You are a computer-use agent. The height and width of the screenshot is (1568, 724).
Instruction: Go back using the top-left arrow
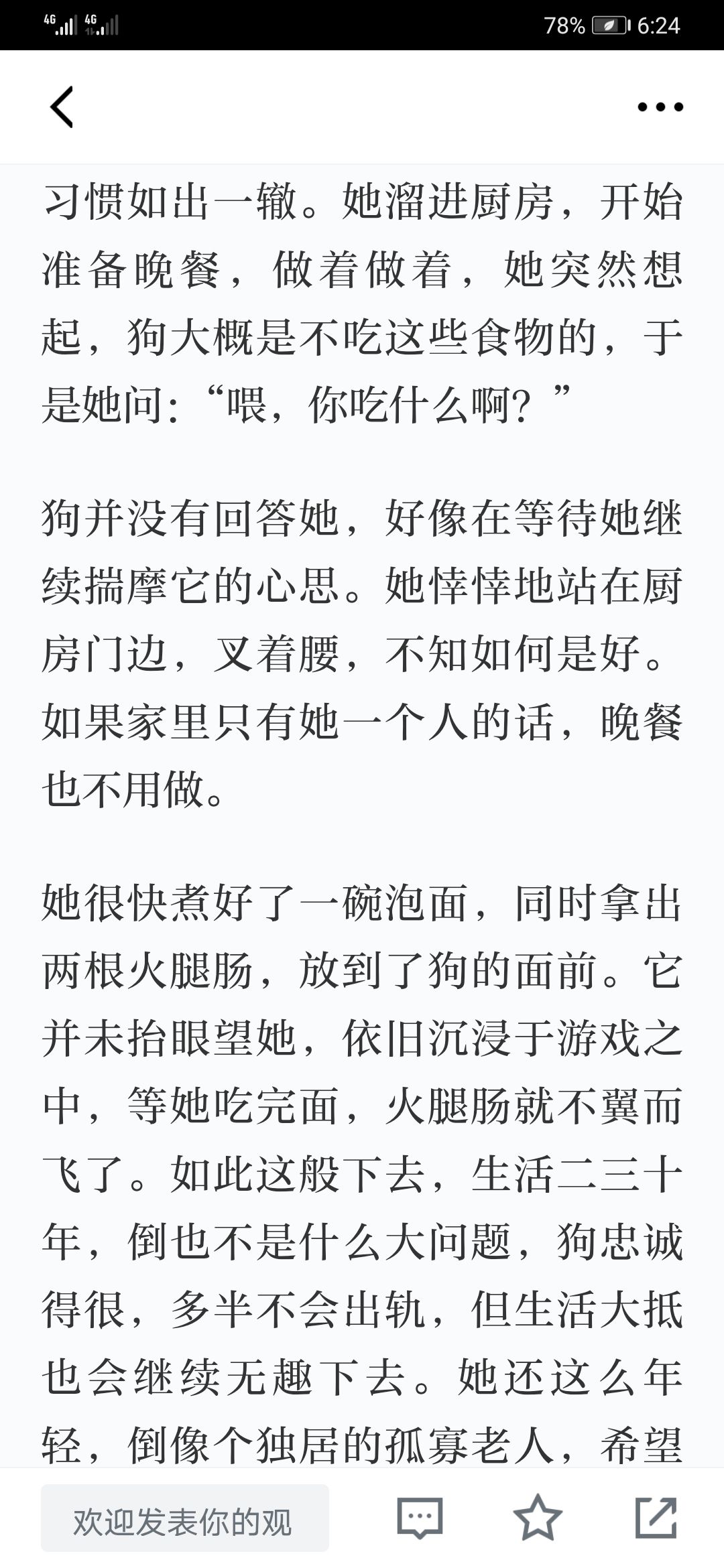[x=61, y=107]
